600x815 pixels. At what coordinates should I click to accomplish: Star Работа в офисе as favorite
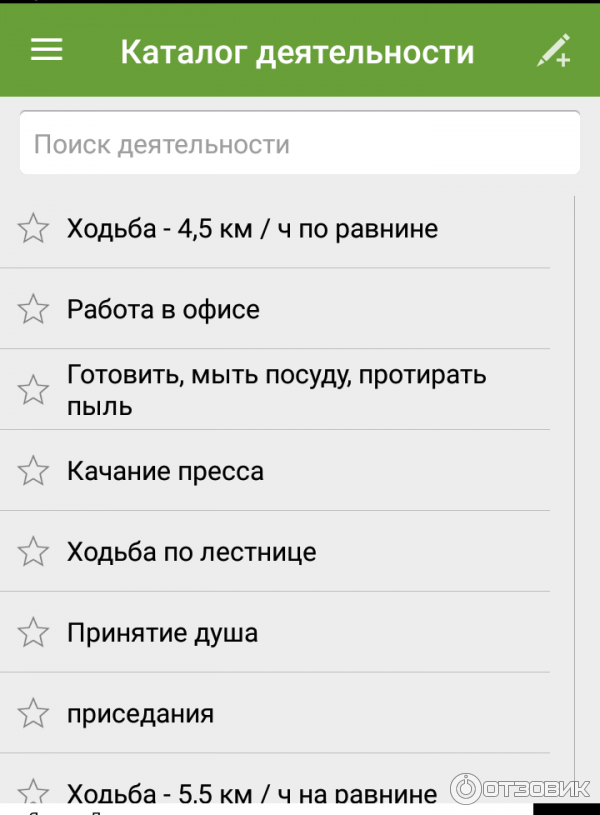pyautogui.click(x=33, y=310)
